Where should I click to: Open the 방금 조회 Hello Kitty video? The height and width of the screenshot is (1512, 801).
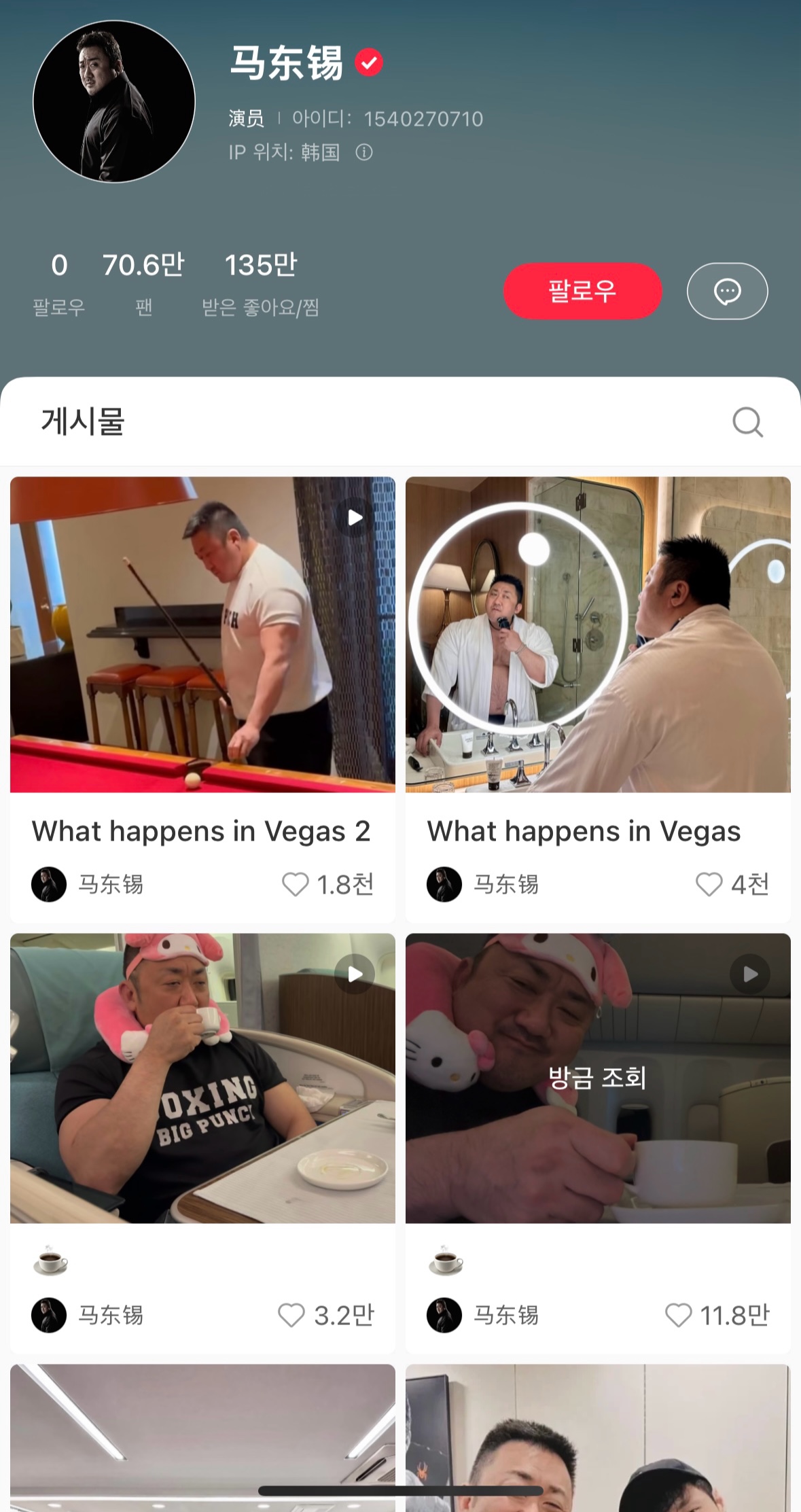(x=598, y=1078)
